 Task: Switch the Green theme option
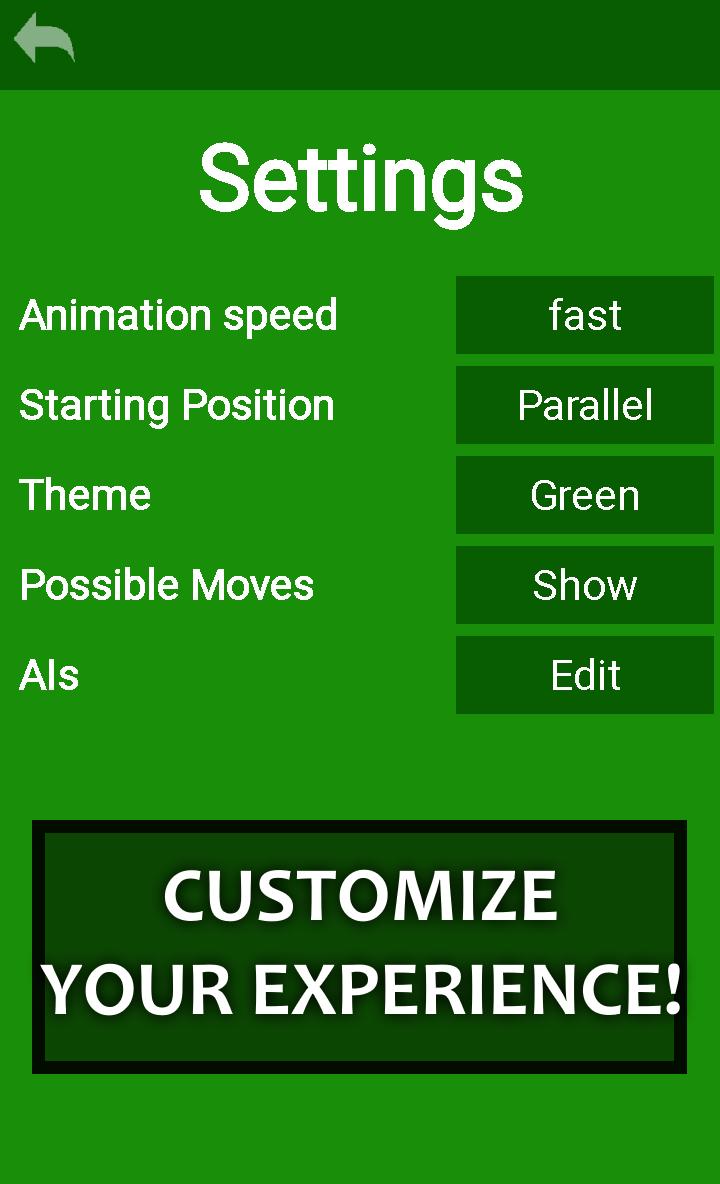click(584, 495)
